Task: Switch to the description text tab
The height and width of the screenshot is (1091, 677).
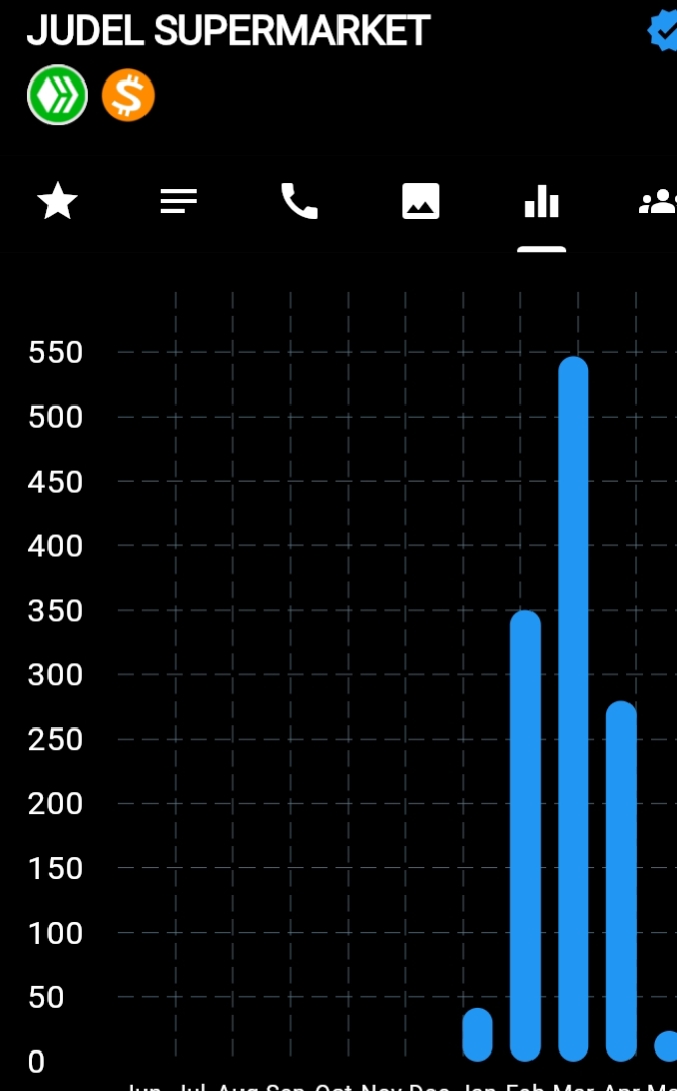Action: point(179,201)
